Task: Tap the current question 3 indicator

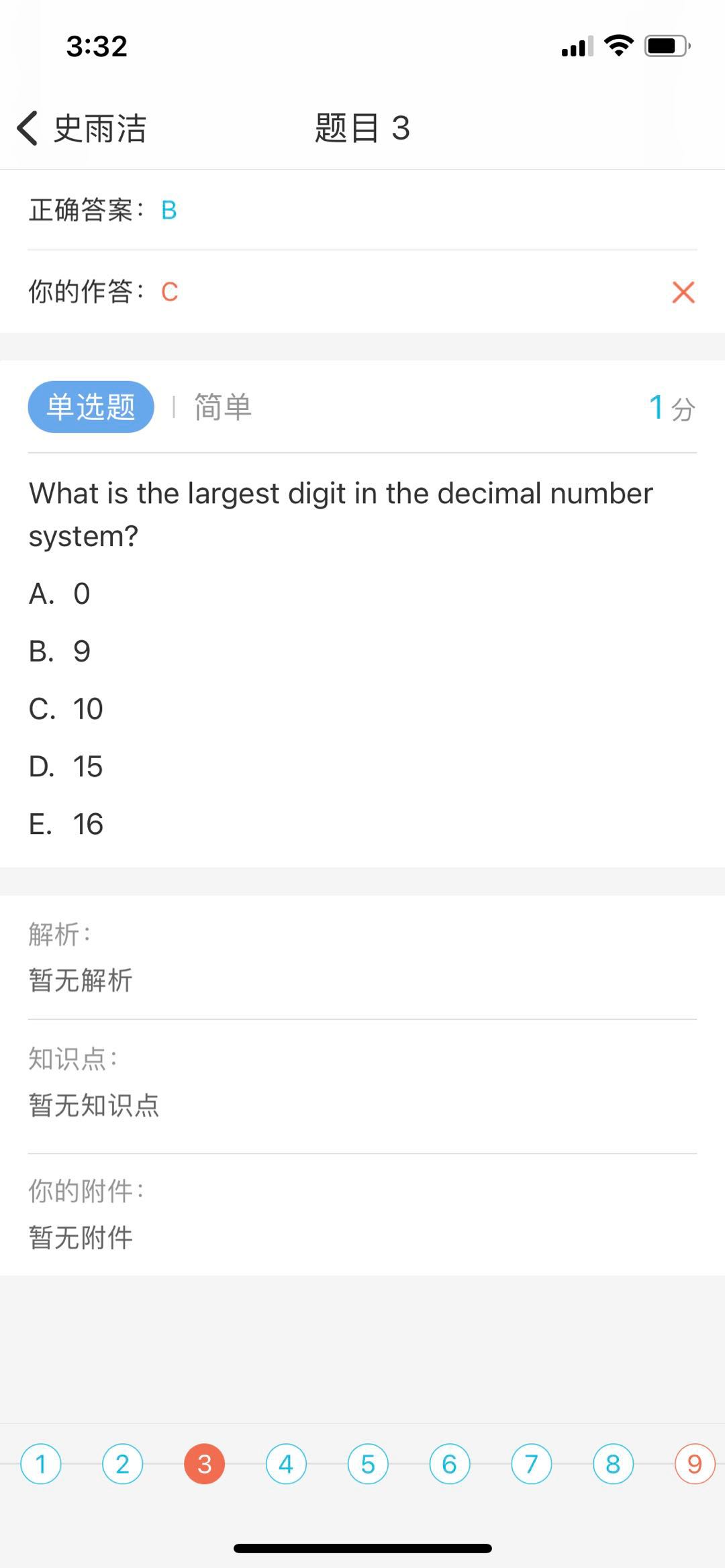Action: pyautogui.click(x=204, y=1464)
